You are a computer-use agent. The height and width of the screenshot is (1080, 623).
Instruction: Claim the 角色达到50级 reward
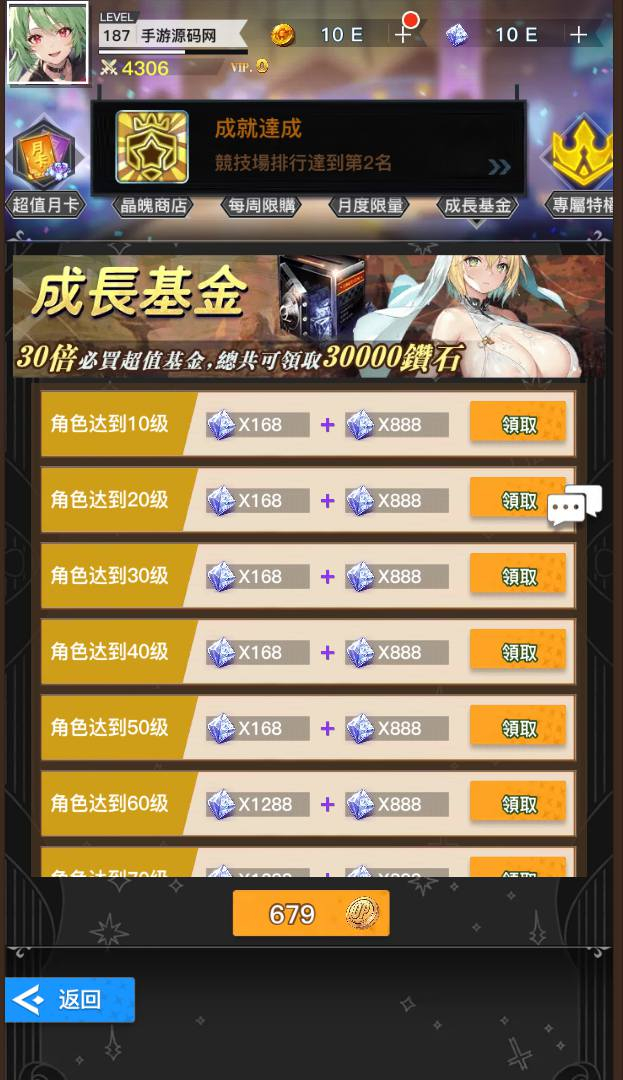pyautogui.click(x=518, y=726)
